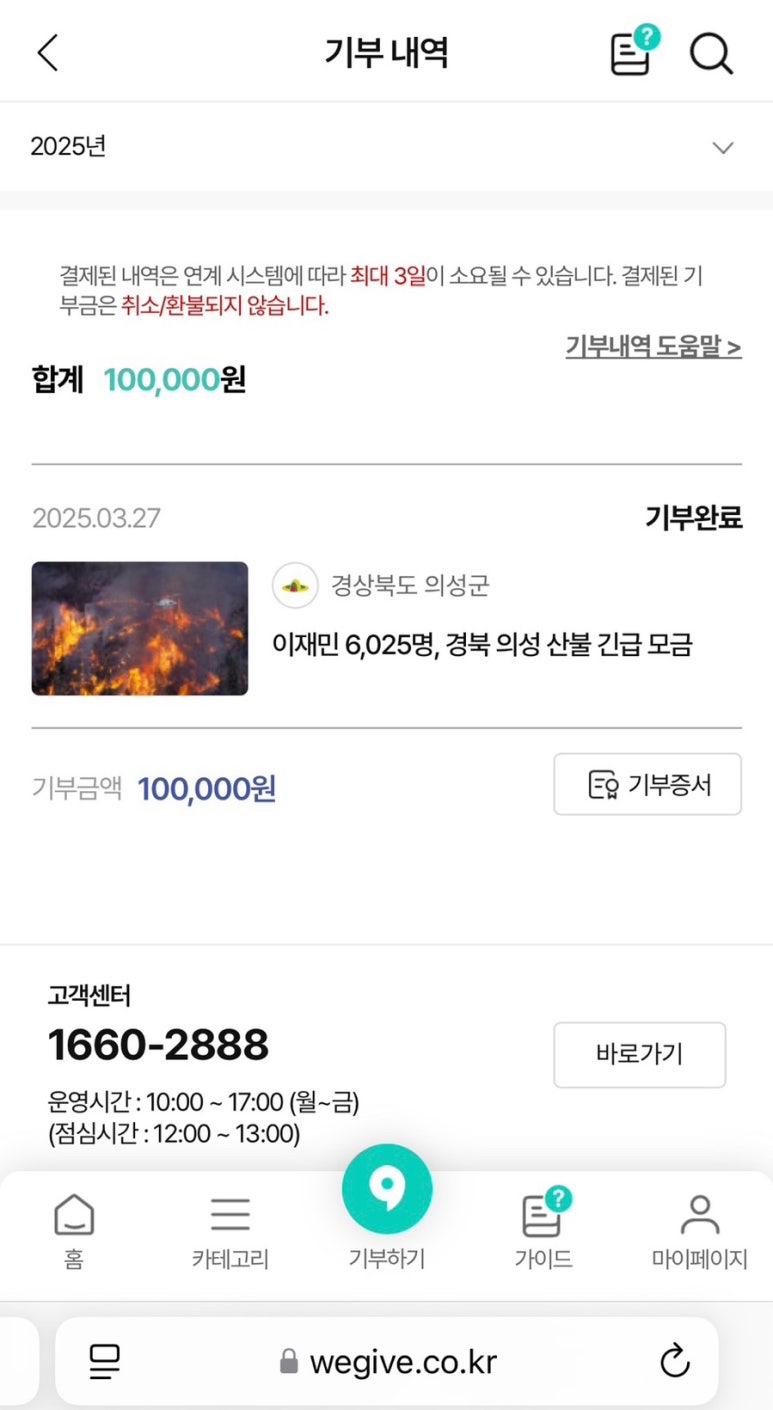Image resolution: width=773 pixels, height=1410 pixels.
Task: Open the browser page menu icon
Action: 104,1361
